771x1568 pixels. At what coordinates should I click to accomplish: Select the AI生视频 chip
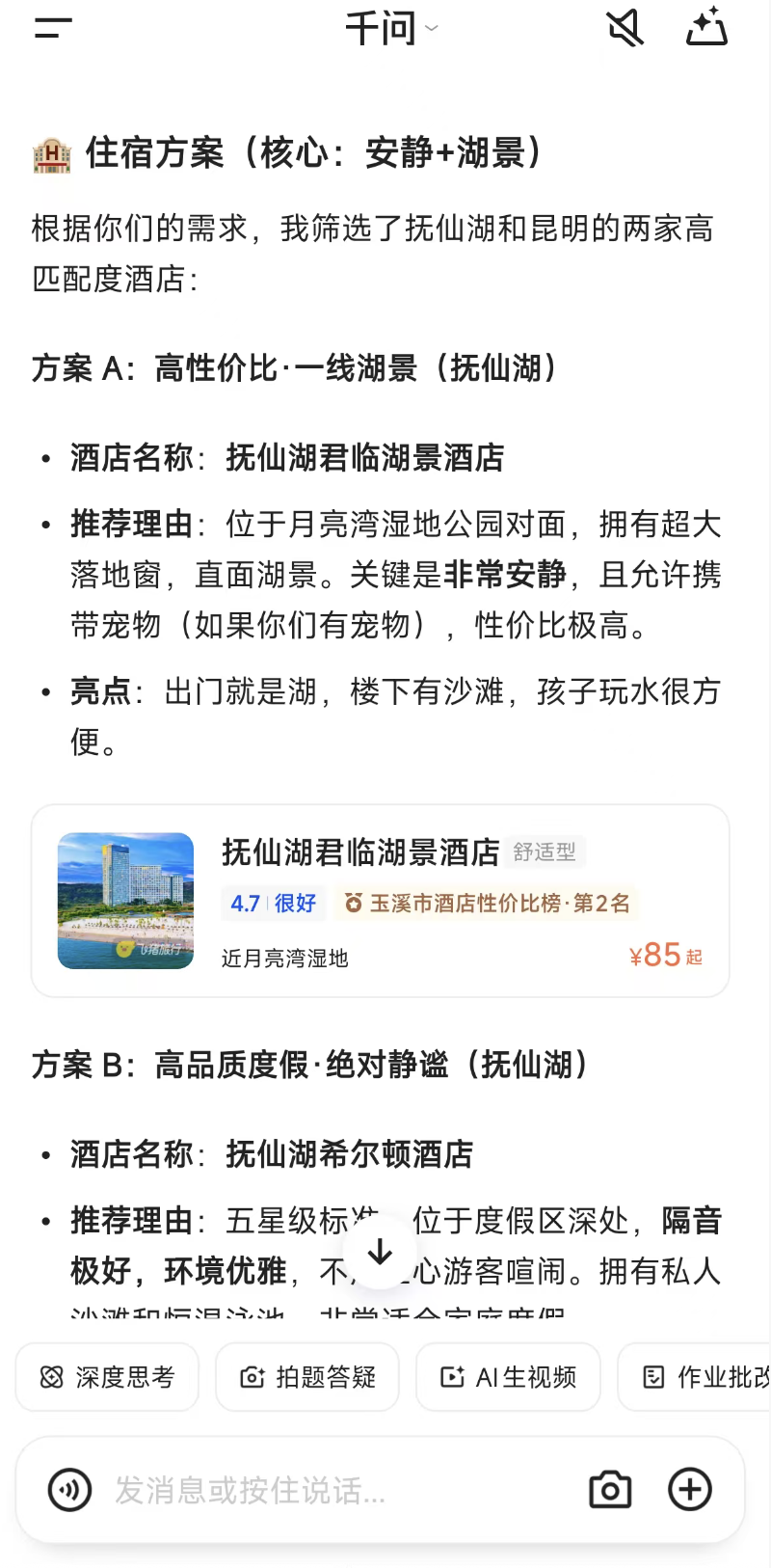(x=508, y=1377)
